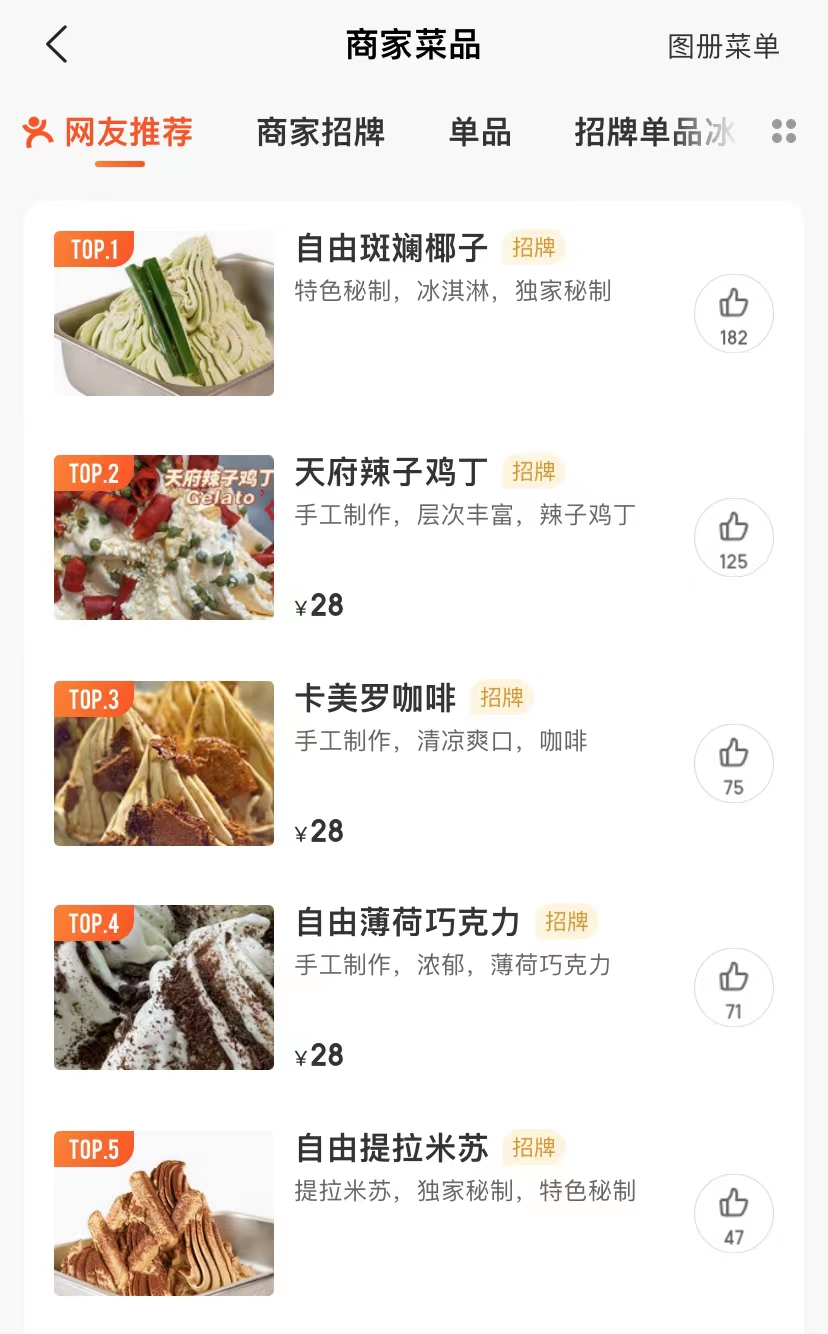The width and height of the screenshot is (828, 1334).
Task: Like the 卡美罗咖啡 dish
Action: point(733,763)
